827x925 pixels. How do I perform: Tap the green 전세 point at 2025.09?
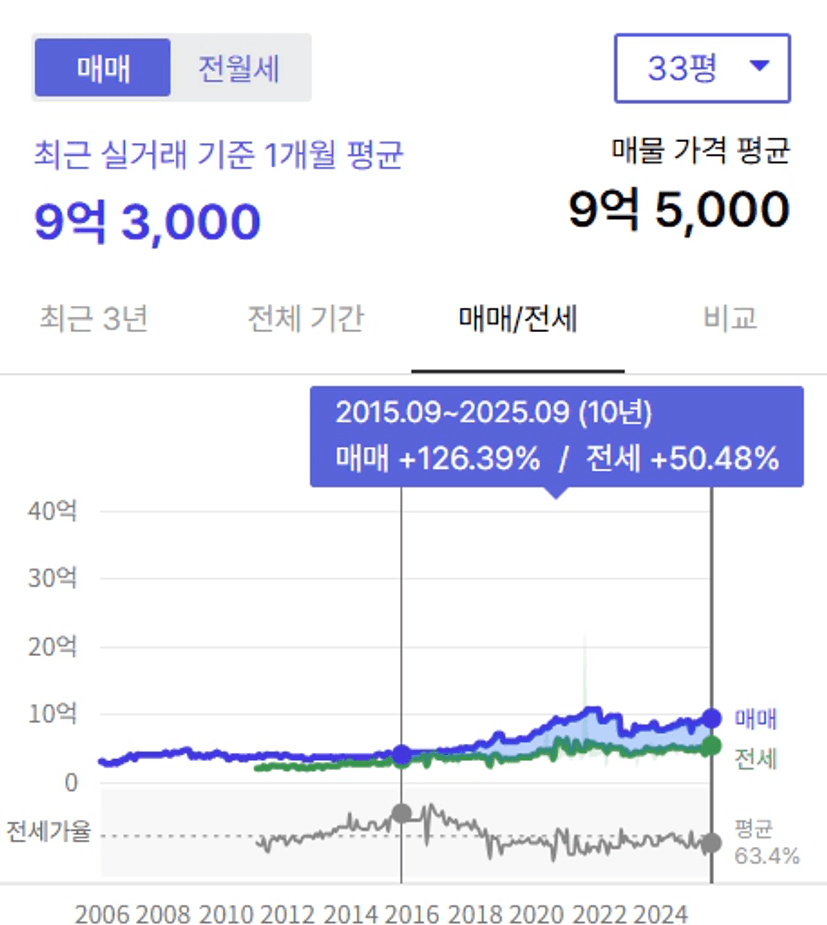[x=711, y=746]
